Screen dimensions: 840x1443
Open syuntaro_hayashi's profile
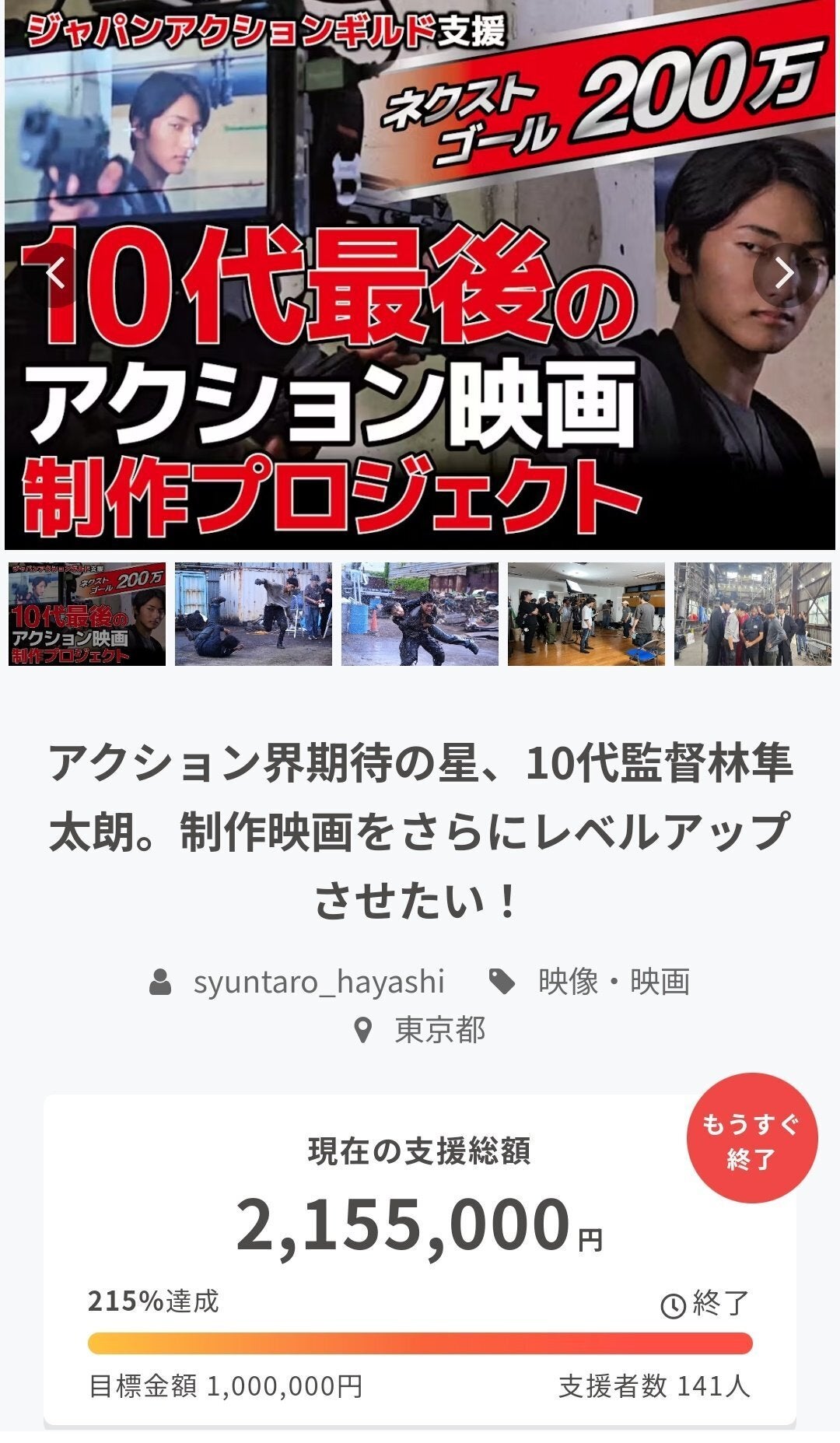pyautogui.click(x=318, y=982)
